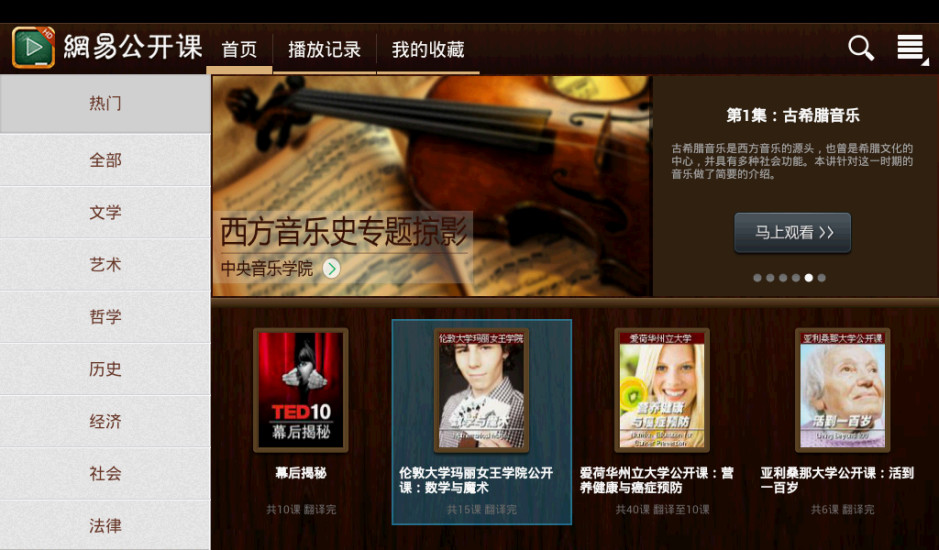Choose the 文学 category
The width and height of the screenshot is (939, 550).
coord(105,212)
